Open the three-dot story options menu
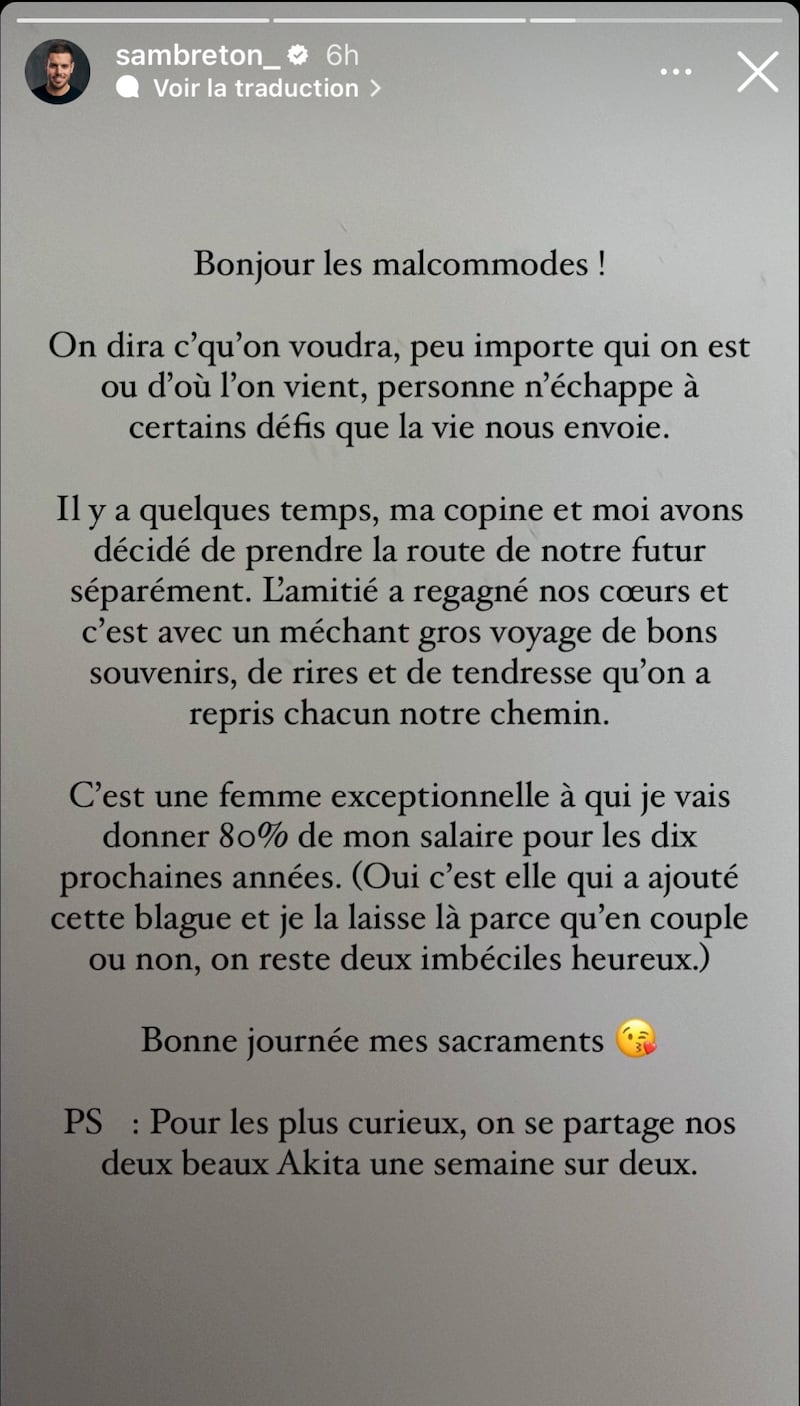Screen dimensions: 800x1406 (x=677, y=72)
